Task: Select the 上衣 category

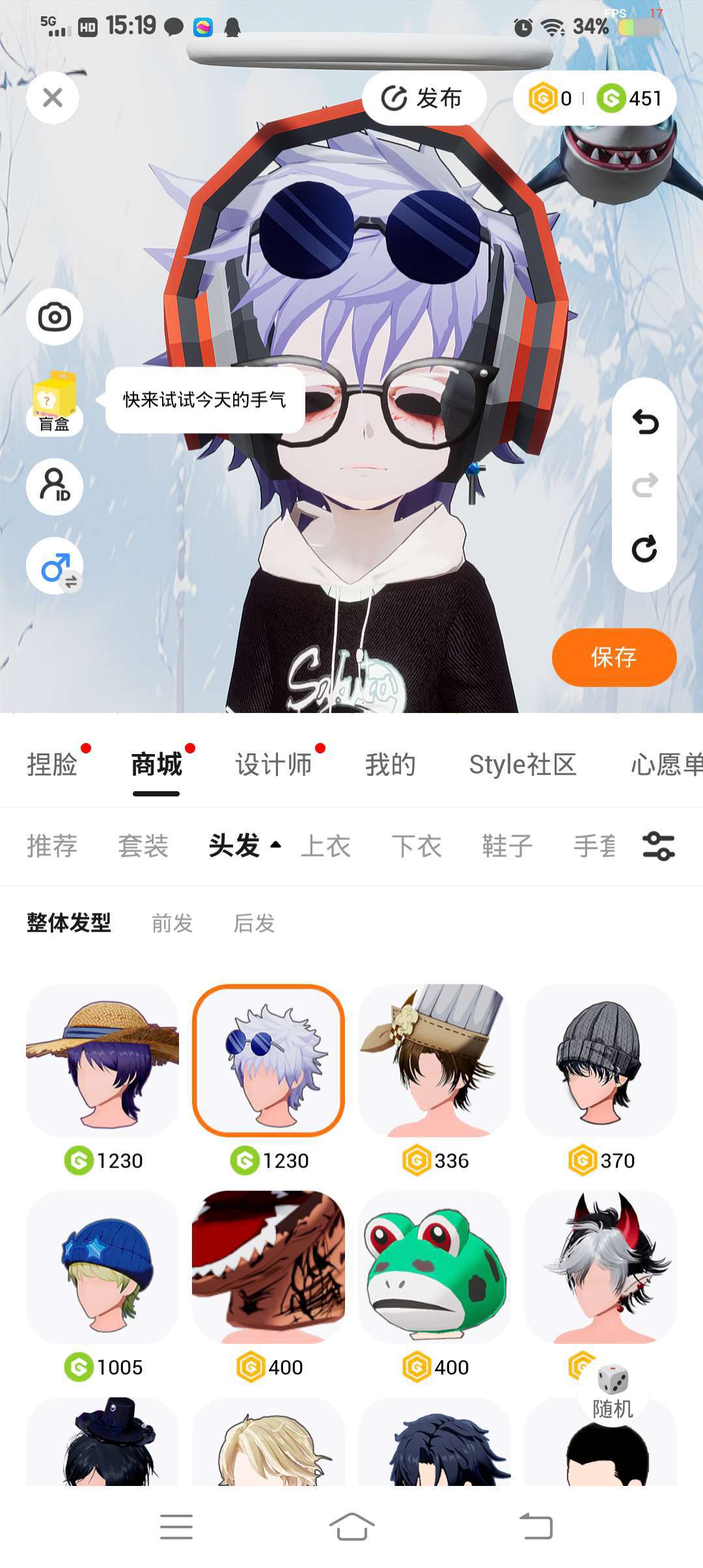Action: pos(325,846)
